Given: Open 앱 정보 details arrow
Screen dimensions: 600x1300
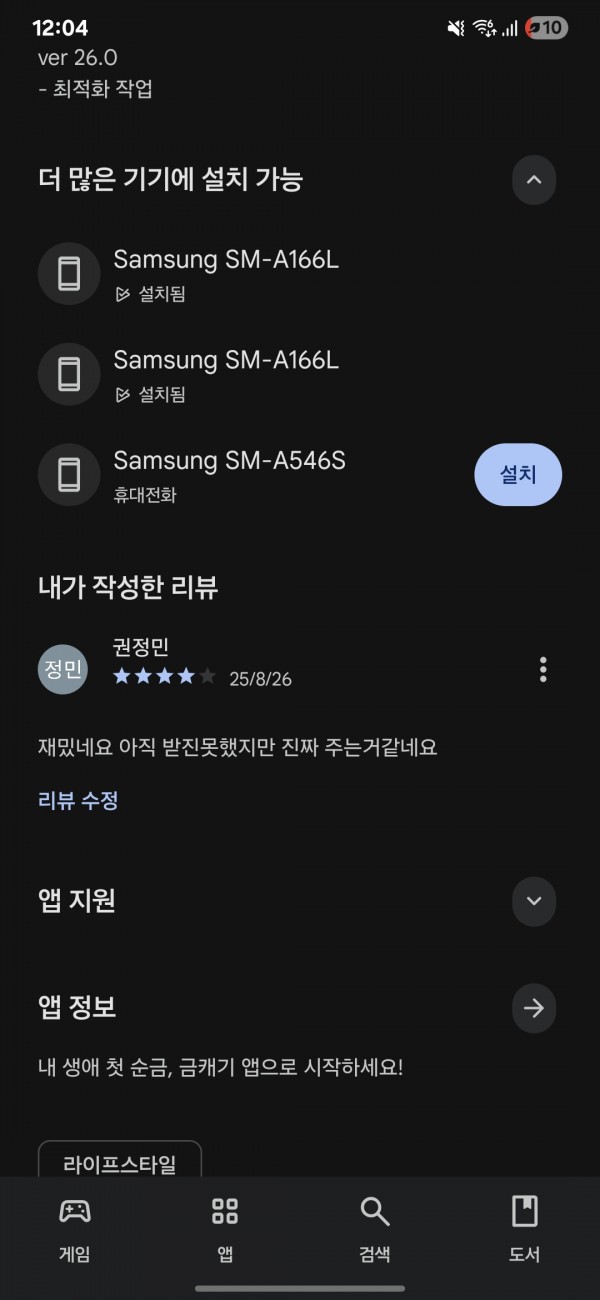Looking at the screenshot, I should click(x=534, y=1008).
